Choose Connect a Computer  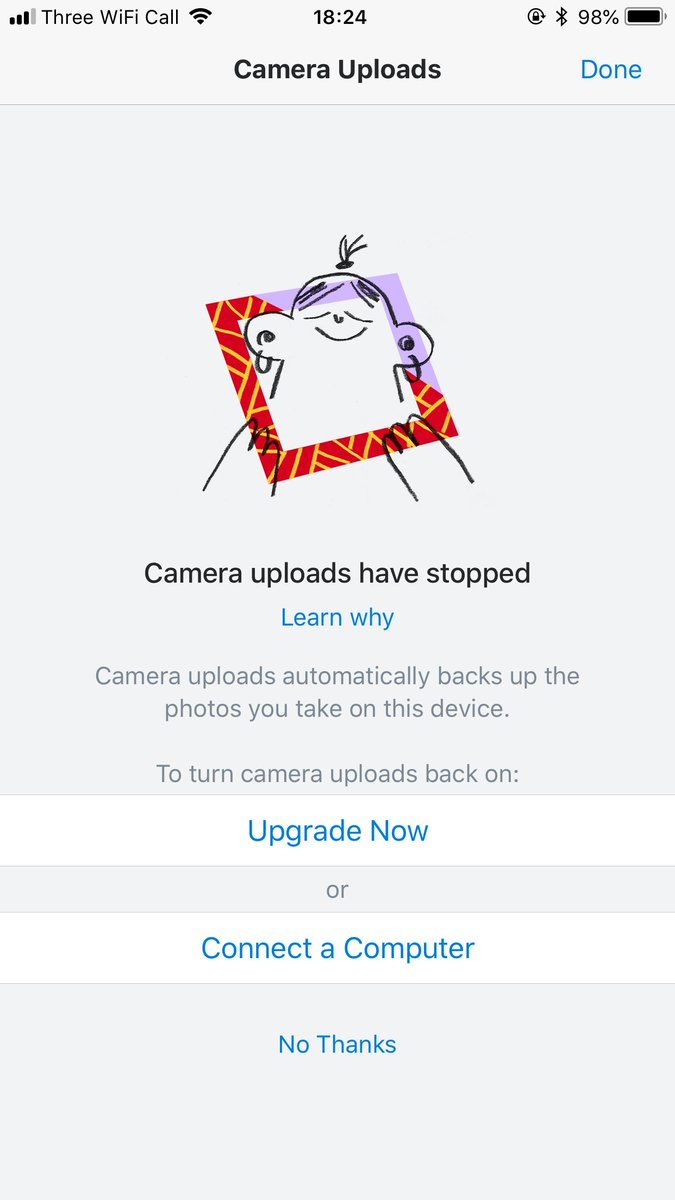point(337,948)
